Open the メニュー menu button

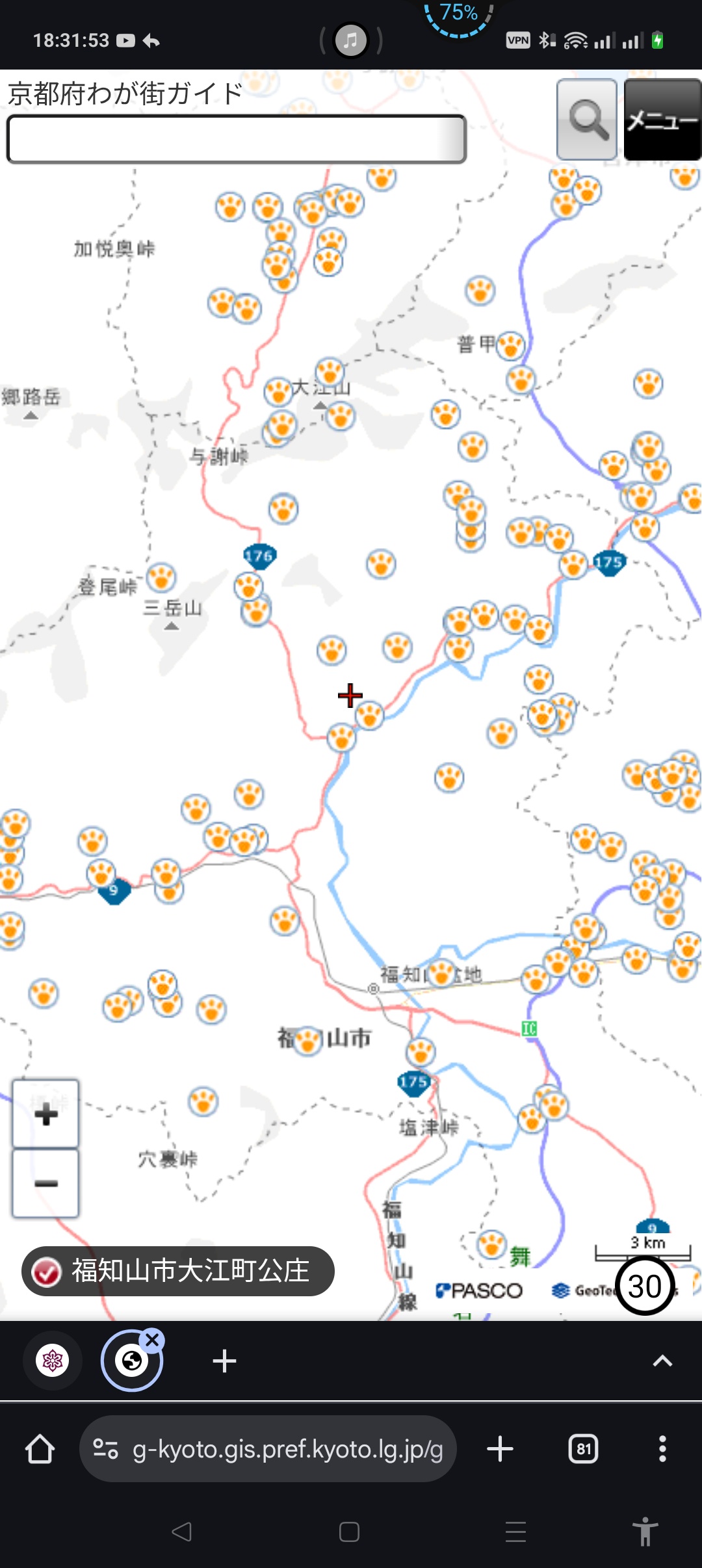[x=662, y=120]
